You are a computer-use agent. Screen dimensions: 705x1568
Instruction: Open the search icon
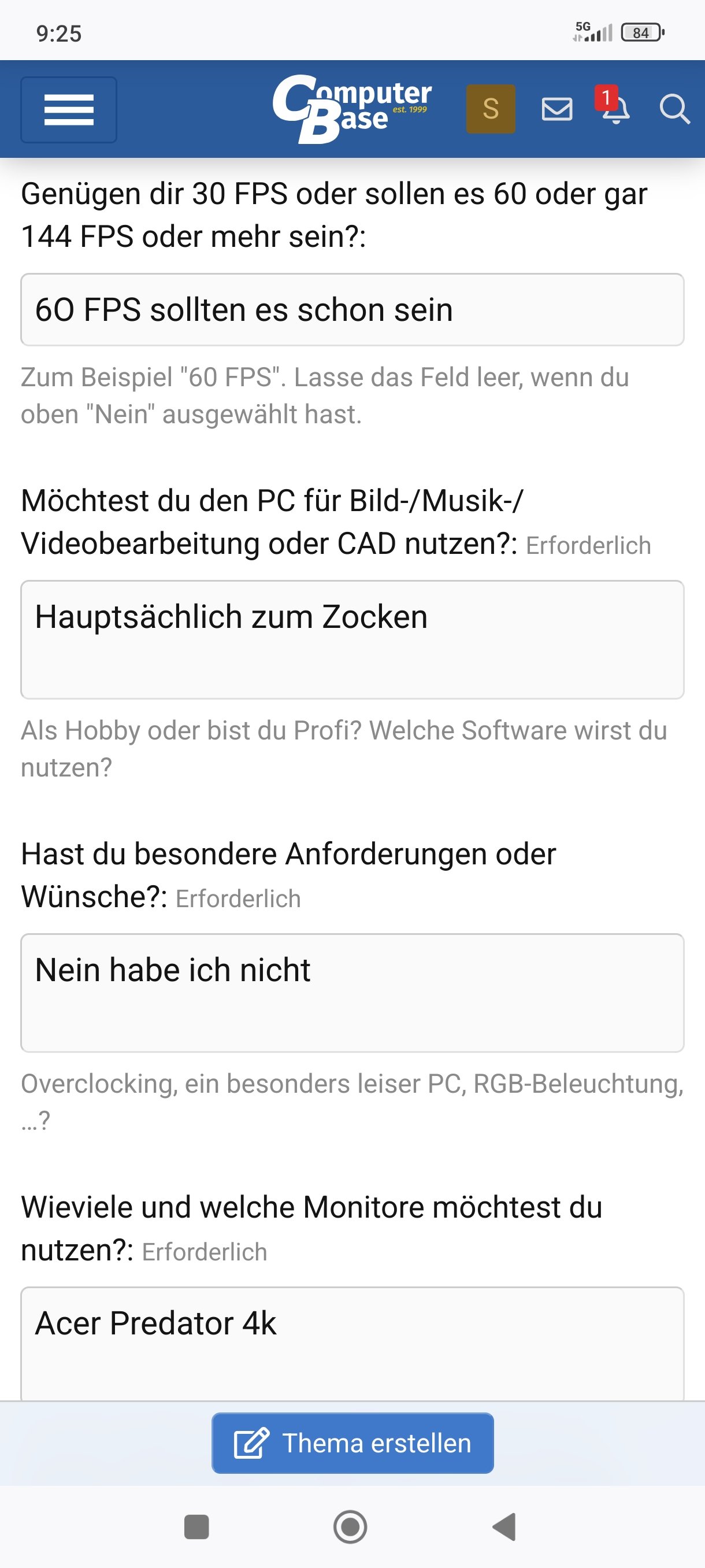[x=674, y=110]
